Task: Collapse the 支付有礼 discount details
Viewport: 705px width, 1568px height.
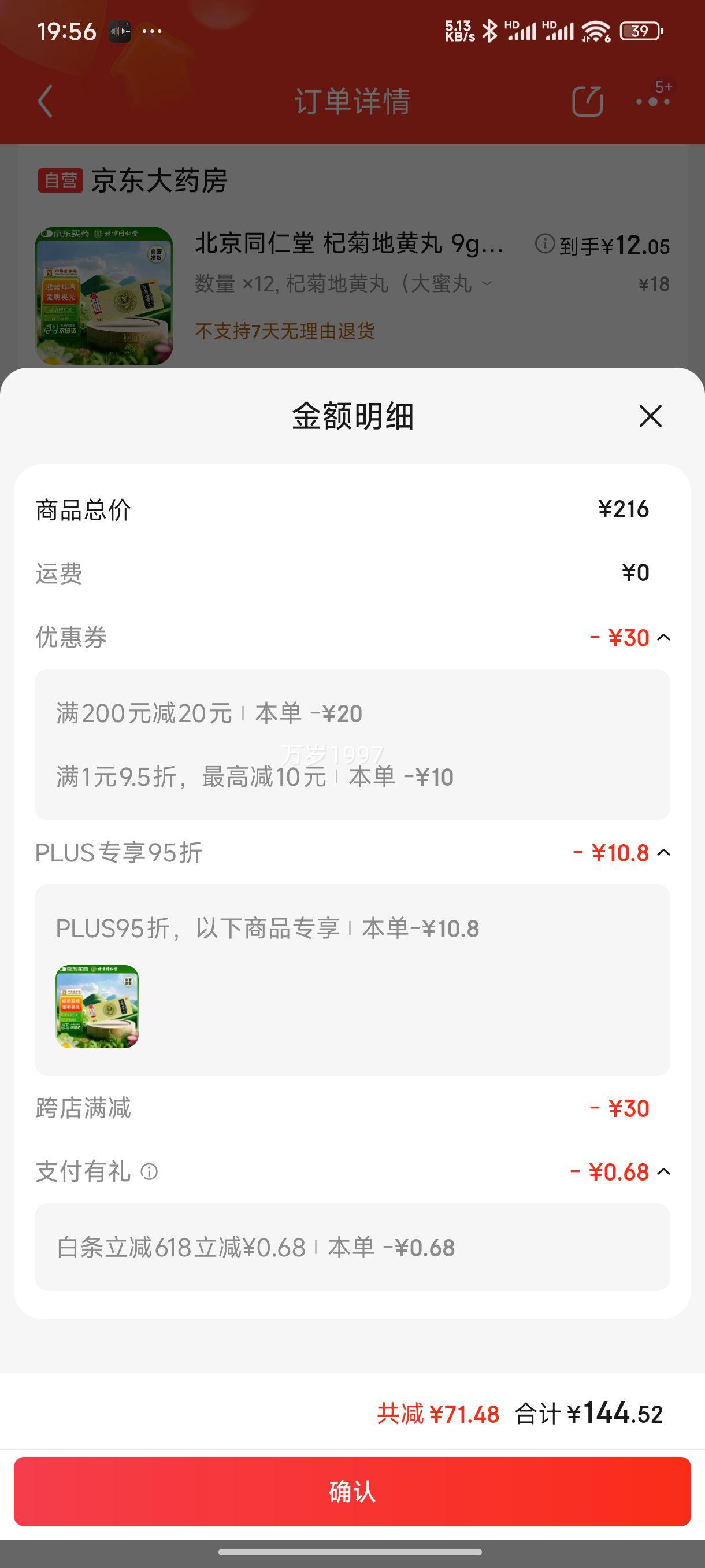Action: point(663,1171)
